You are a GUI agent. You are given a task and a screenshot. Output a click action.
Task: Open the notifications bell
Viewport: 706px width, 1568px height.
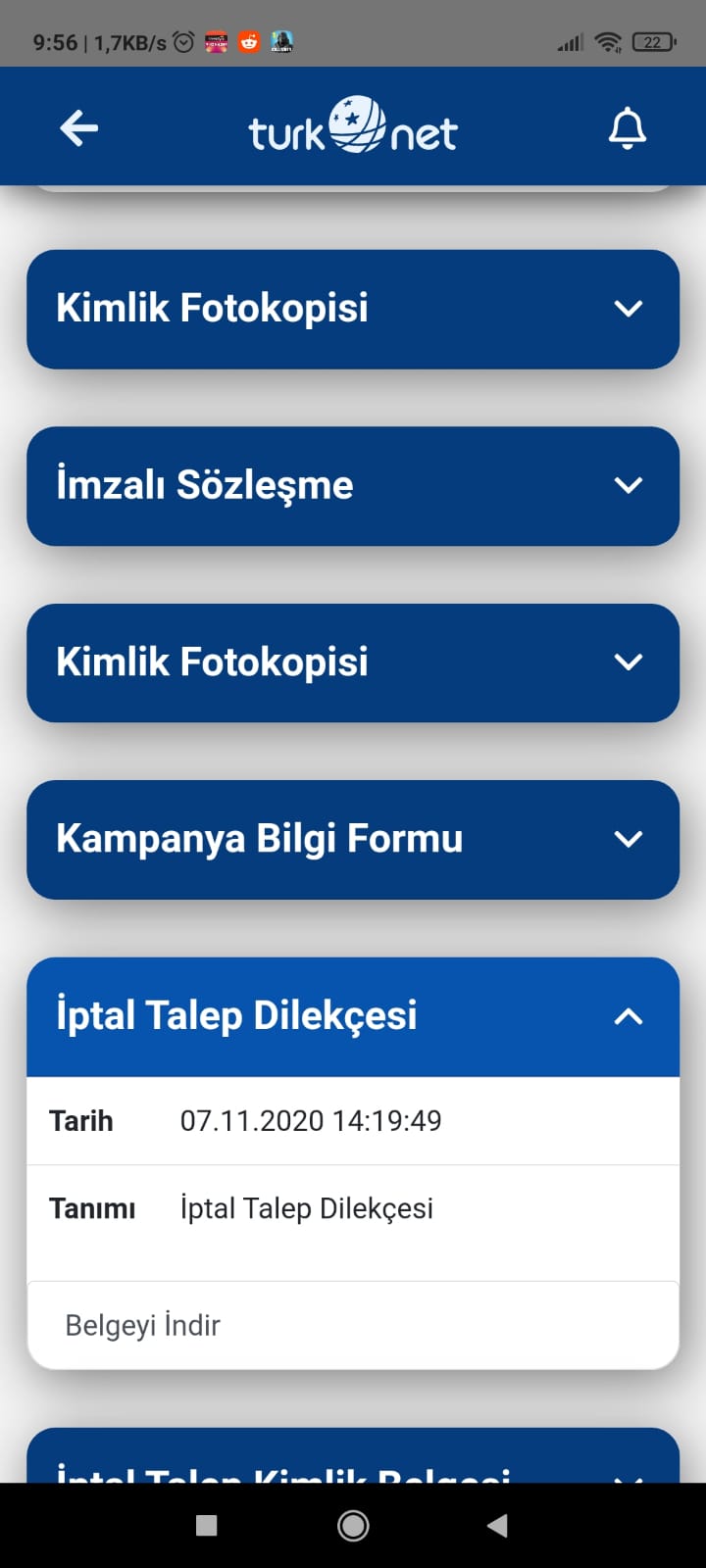pos(628,128)
